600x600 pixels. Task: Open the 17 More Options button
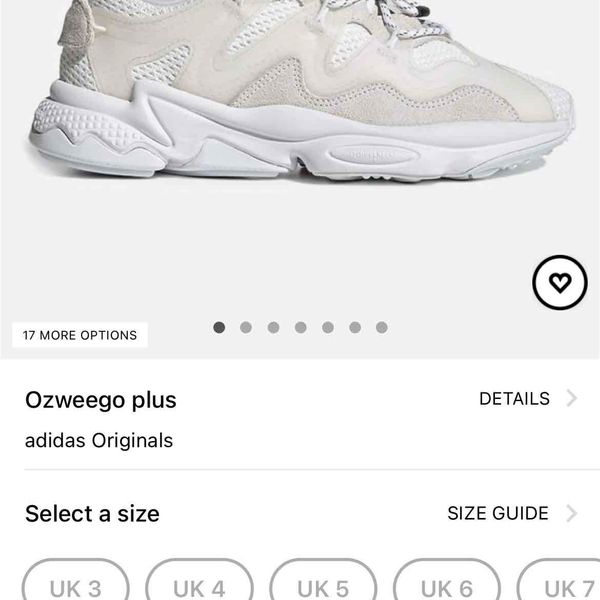point(80,335)
